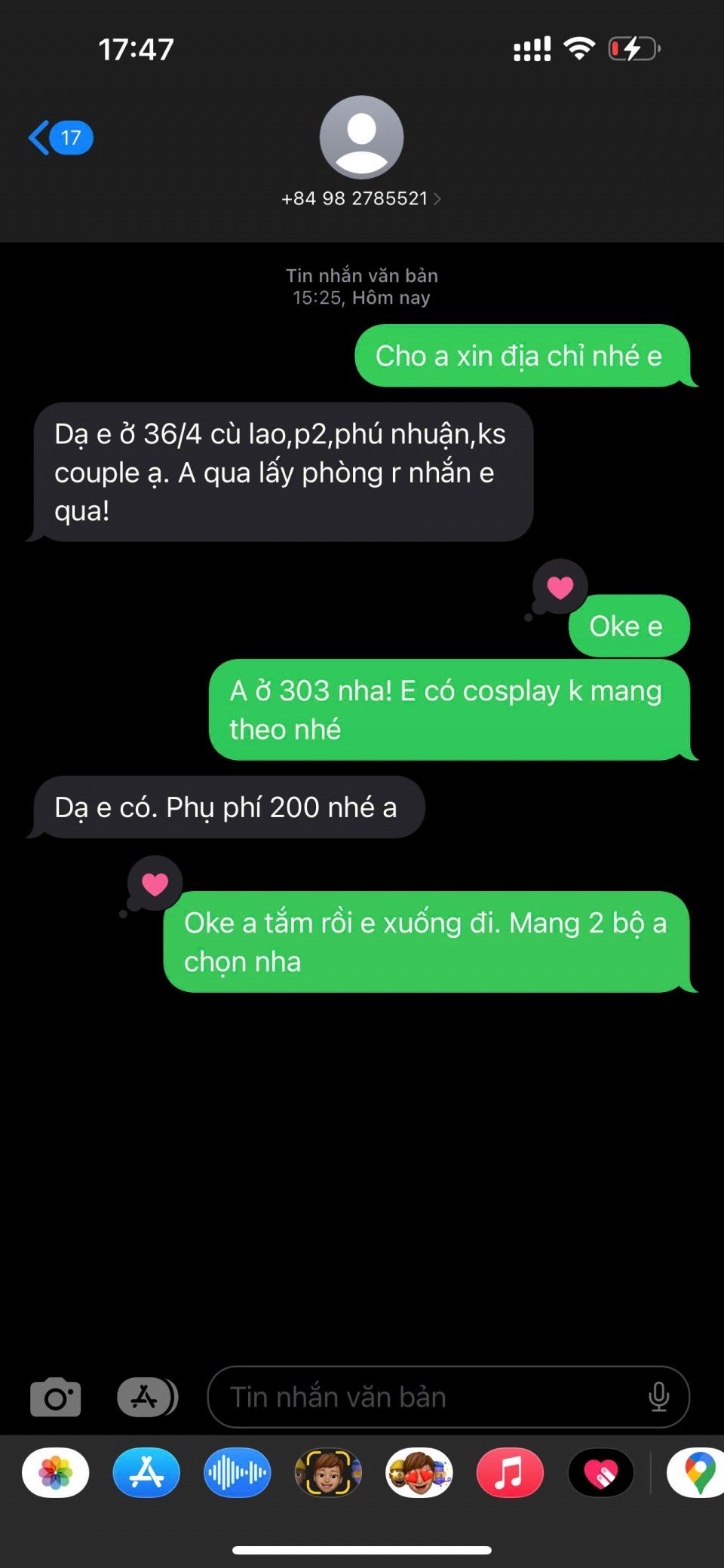This screenshot has width=724, height=1568.
Task: Open the Memoji app in the drawer
Action: pos(328,1472)
